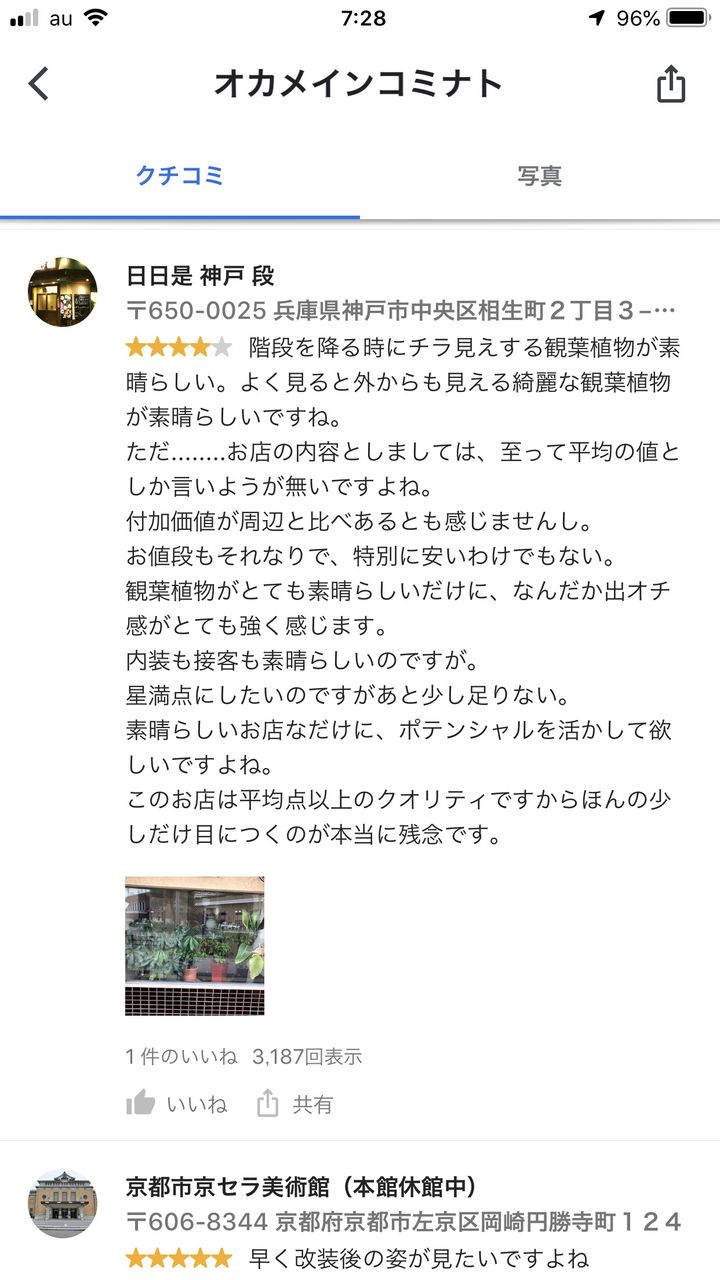View the plant photo attached to the review

tap(195, 946)
